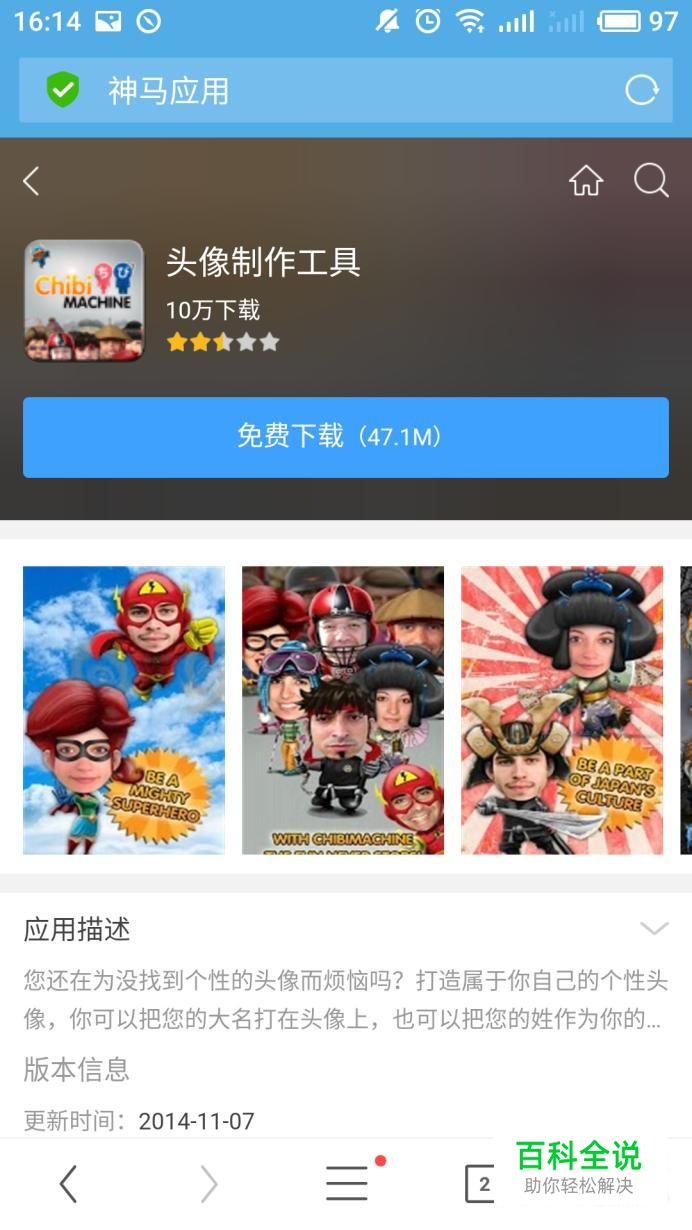Screen dimensions: 692x1230
Task: Open search with the magnifier icon
Action: pyautogui.click(x=651, y=181)
